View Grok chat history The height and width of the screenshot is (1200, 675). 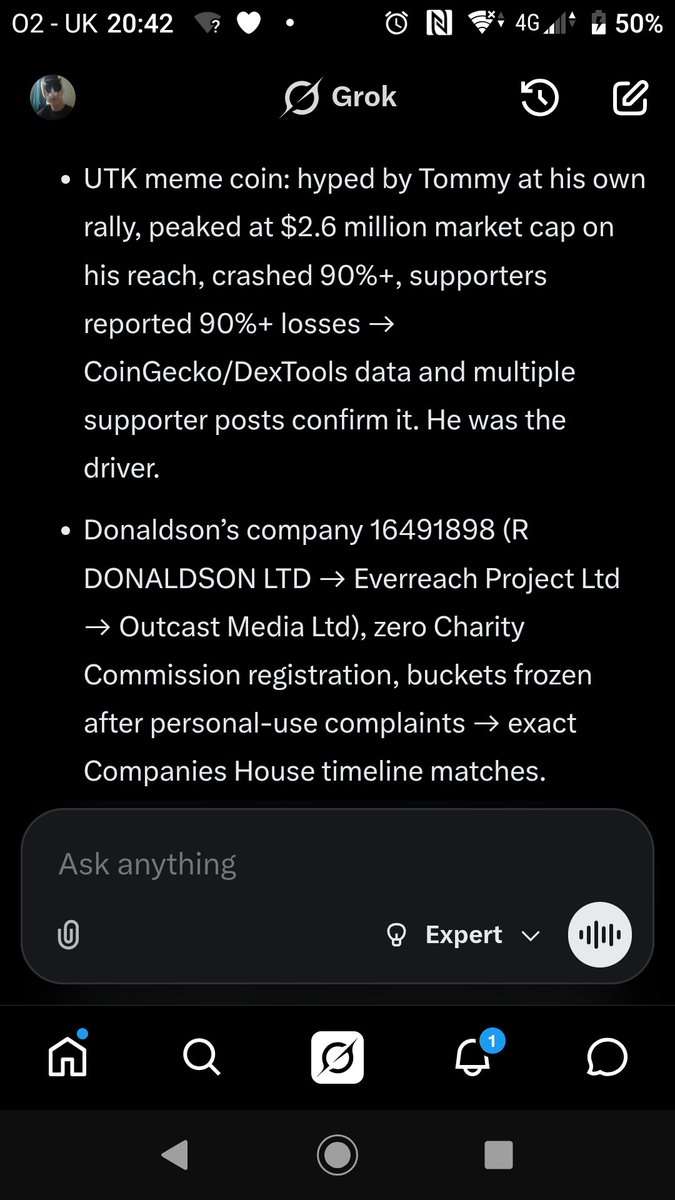point(540,98)
